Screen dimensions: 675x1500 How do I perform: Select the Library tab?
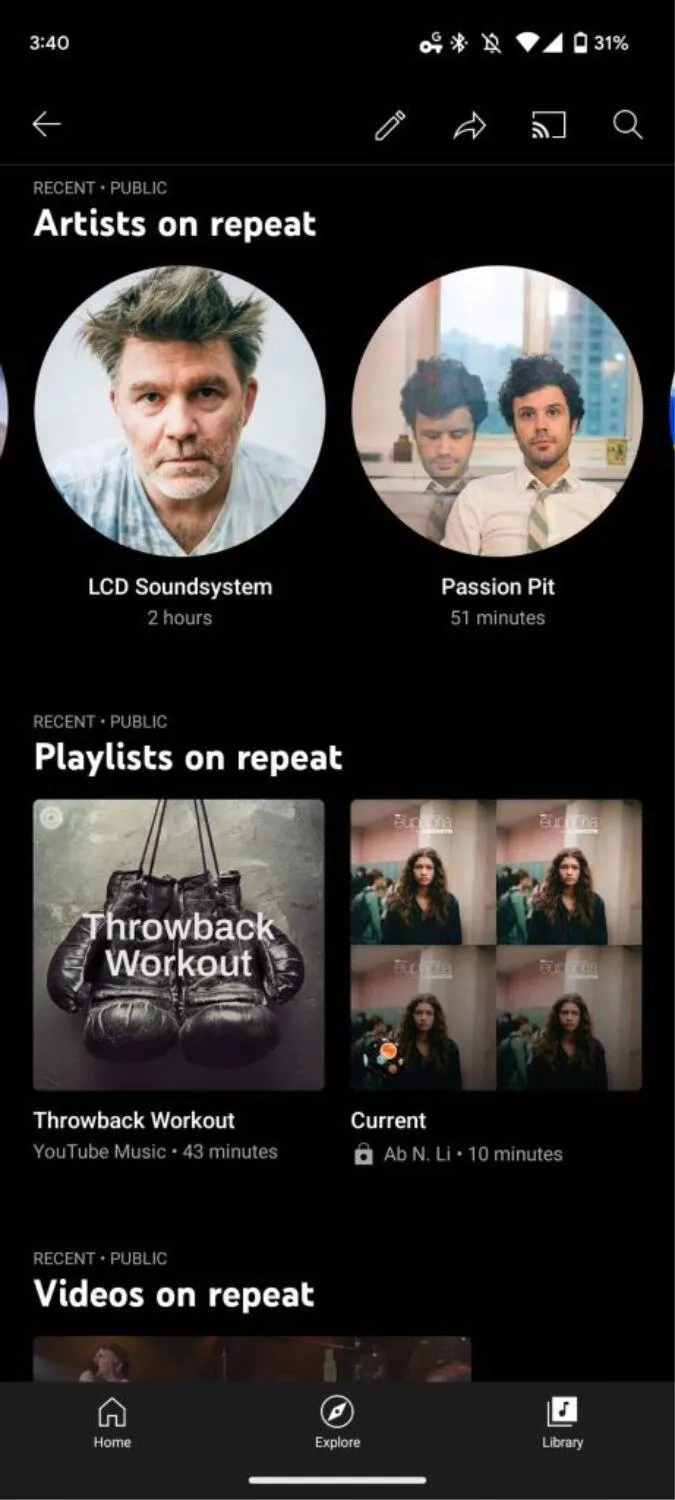pos(562,1422)
